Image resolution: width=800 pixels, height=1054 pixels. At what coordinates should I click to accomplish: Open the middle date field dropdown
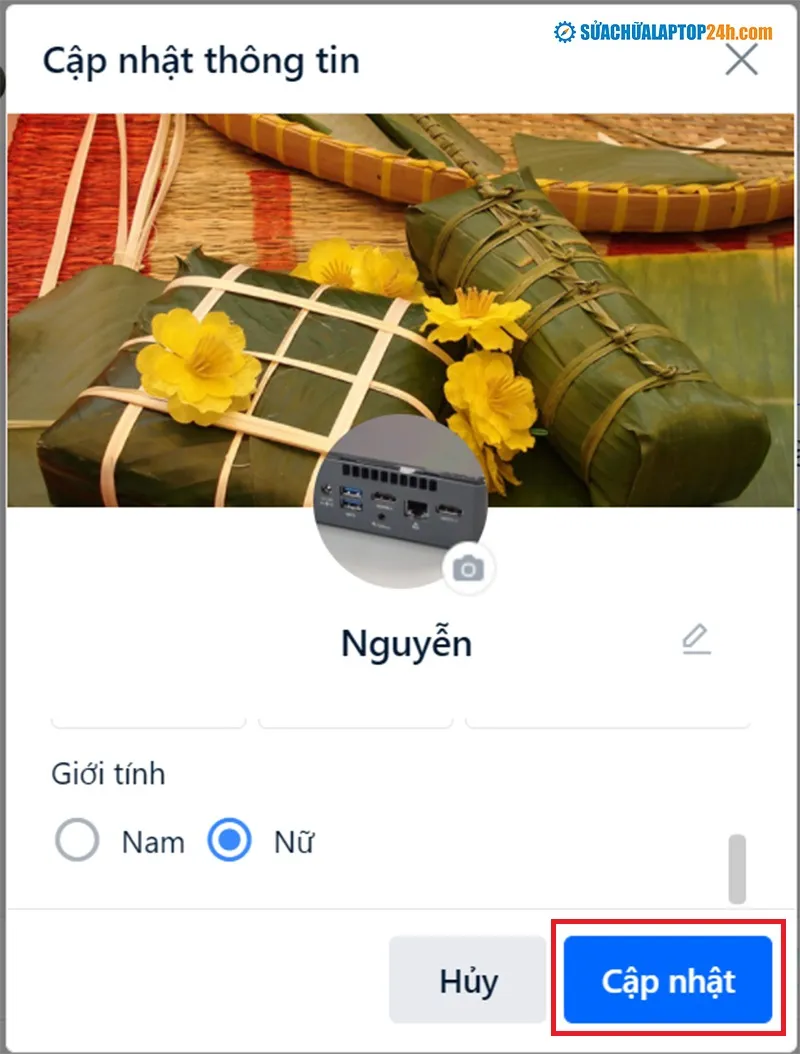click(x=356, y=714)
